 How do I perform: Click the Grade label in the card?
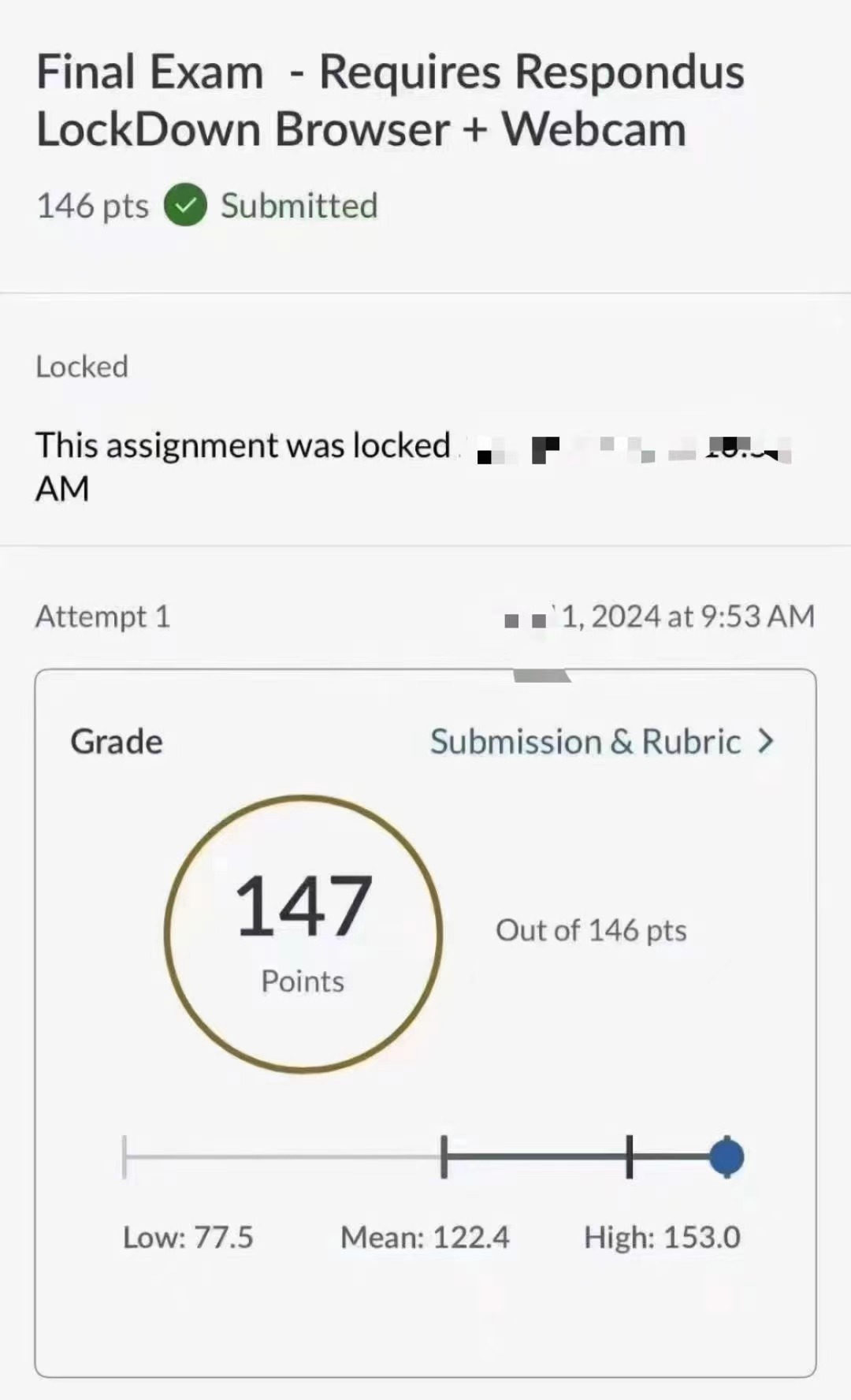click(x=116, y=740)
